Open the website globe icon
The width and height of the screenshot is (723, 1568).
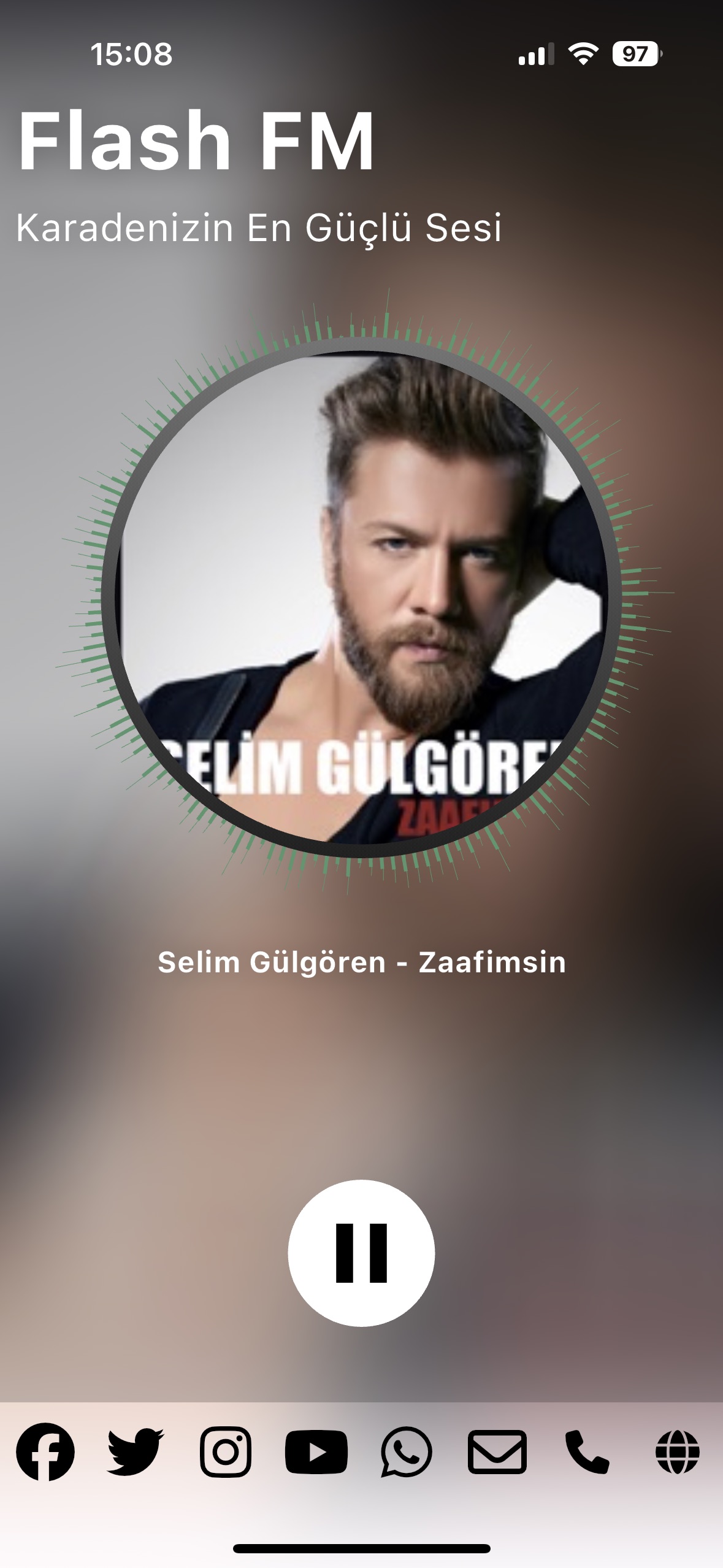pos(678,1451)
